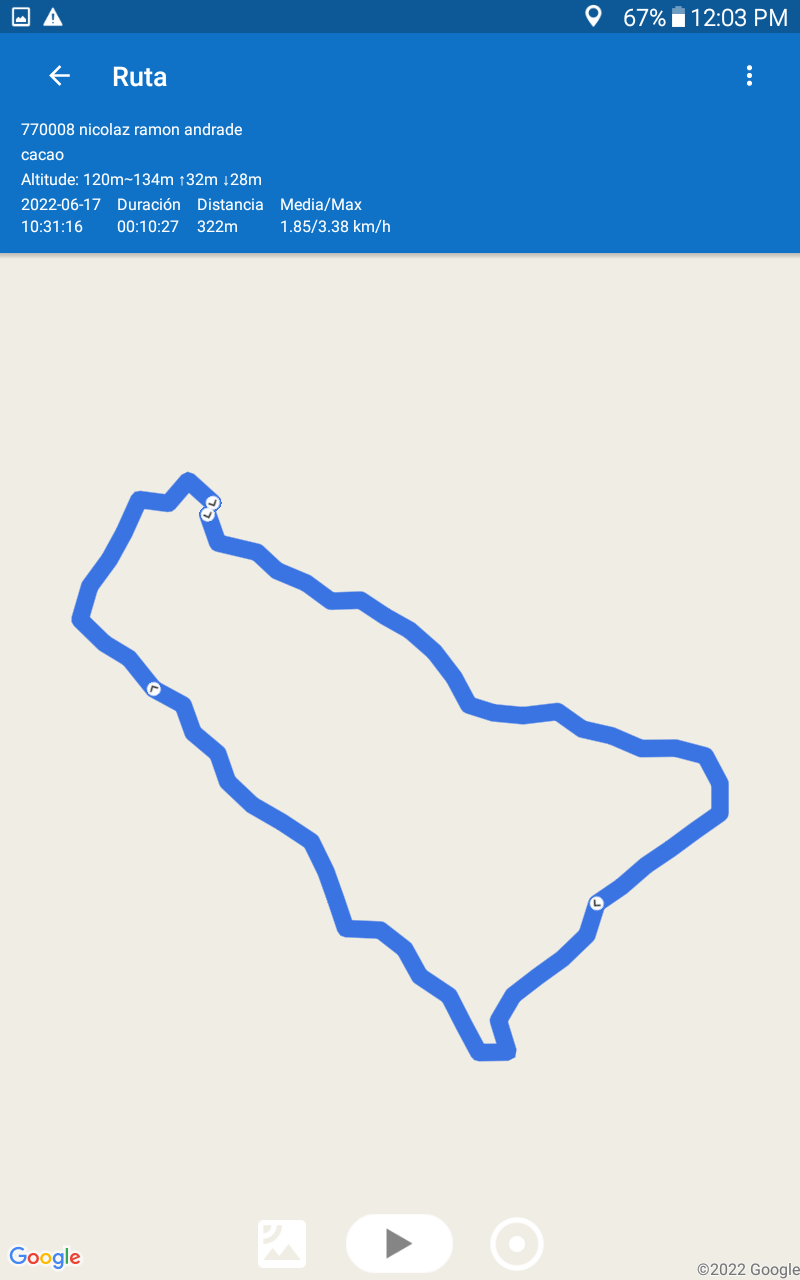
Task: Go back from the Ruta screen
Action: point(60,76)
